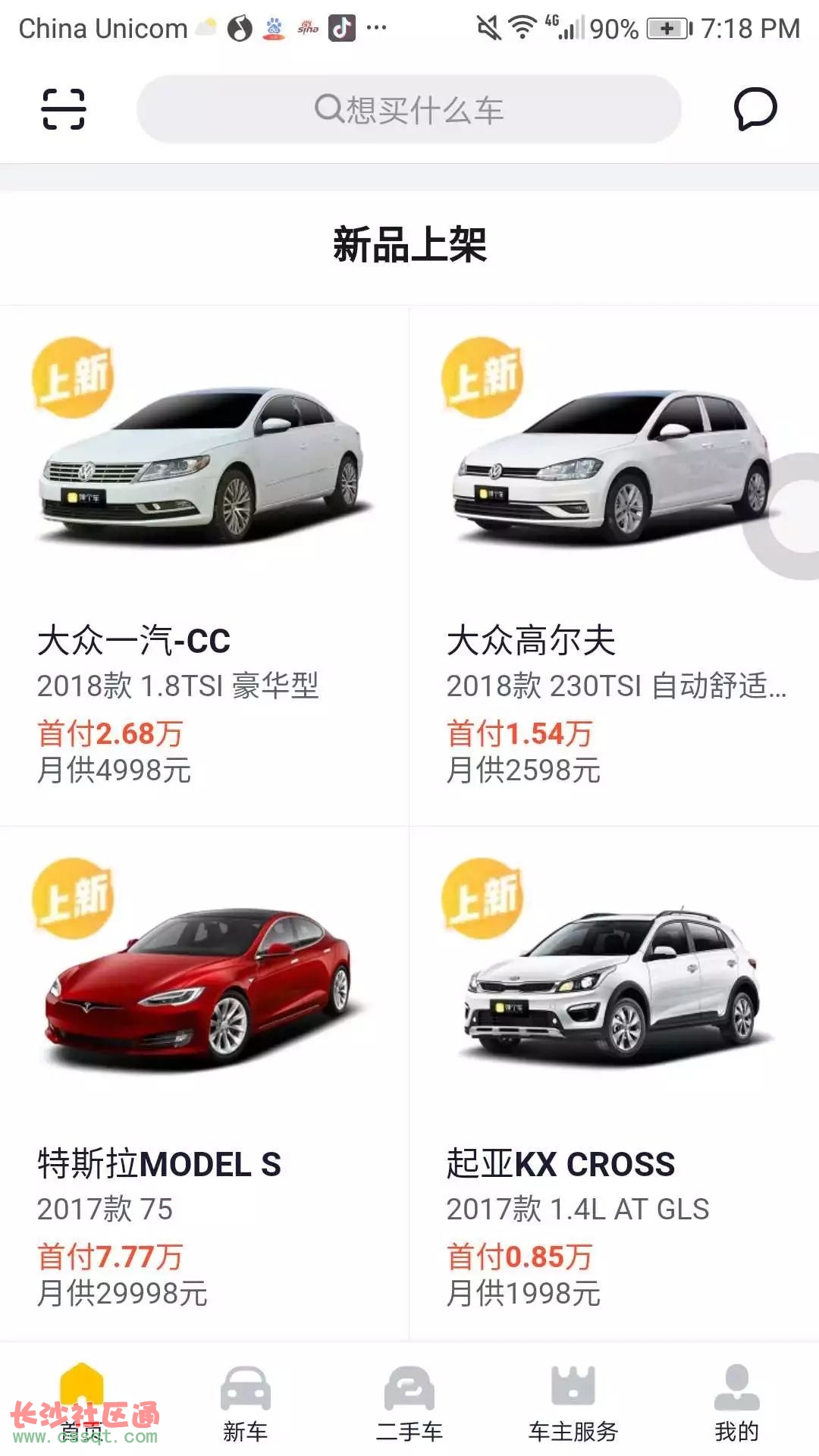This screenshot has width=819, height=1456.
Task: Open the 特斯拉MODEL S card
Action: point(204,1084)
